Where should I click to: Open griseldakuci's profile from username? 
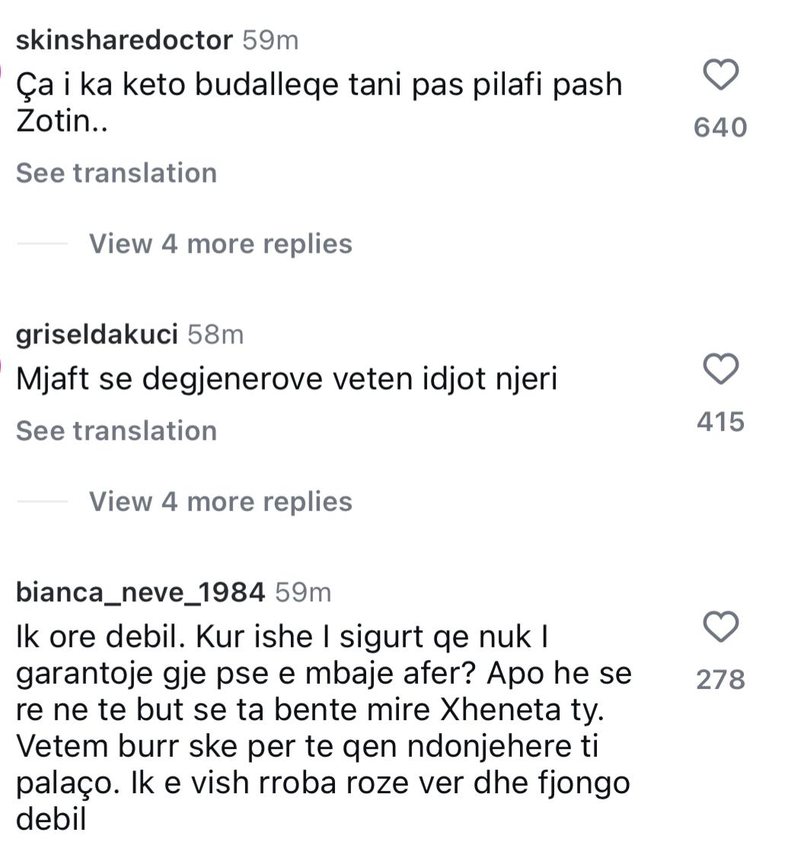pyautogui.click(x=97, y=336)
